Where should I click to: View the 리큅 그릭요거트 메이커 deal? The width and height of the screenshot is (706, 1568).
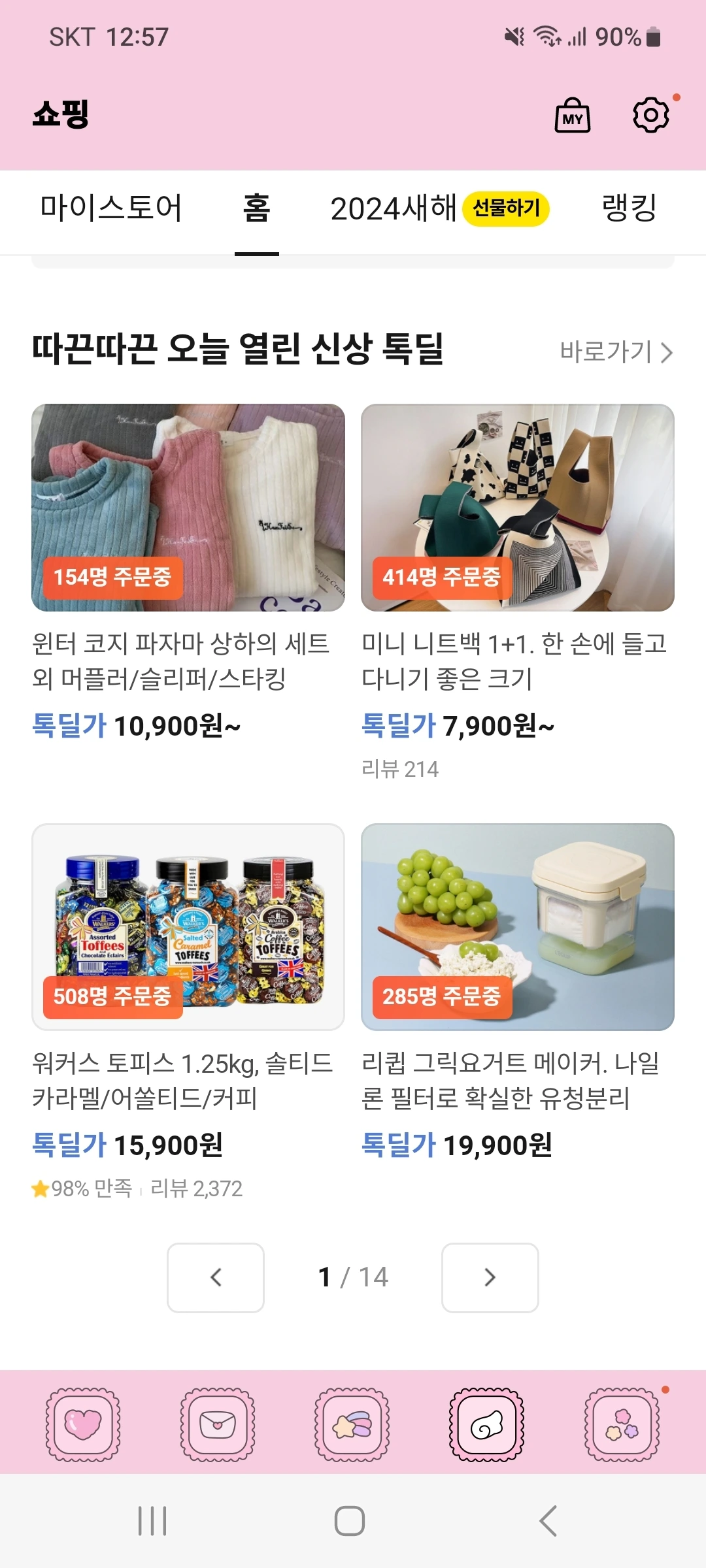tap(518, 992)
